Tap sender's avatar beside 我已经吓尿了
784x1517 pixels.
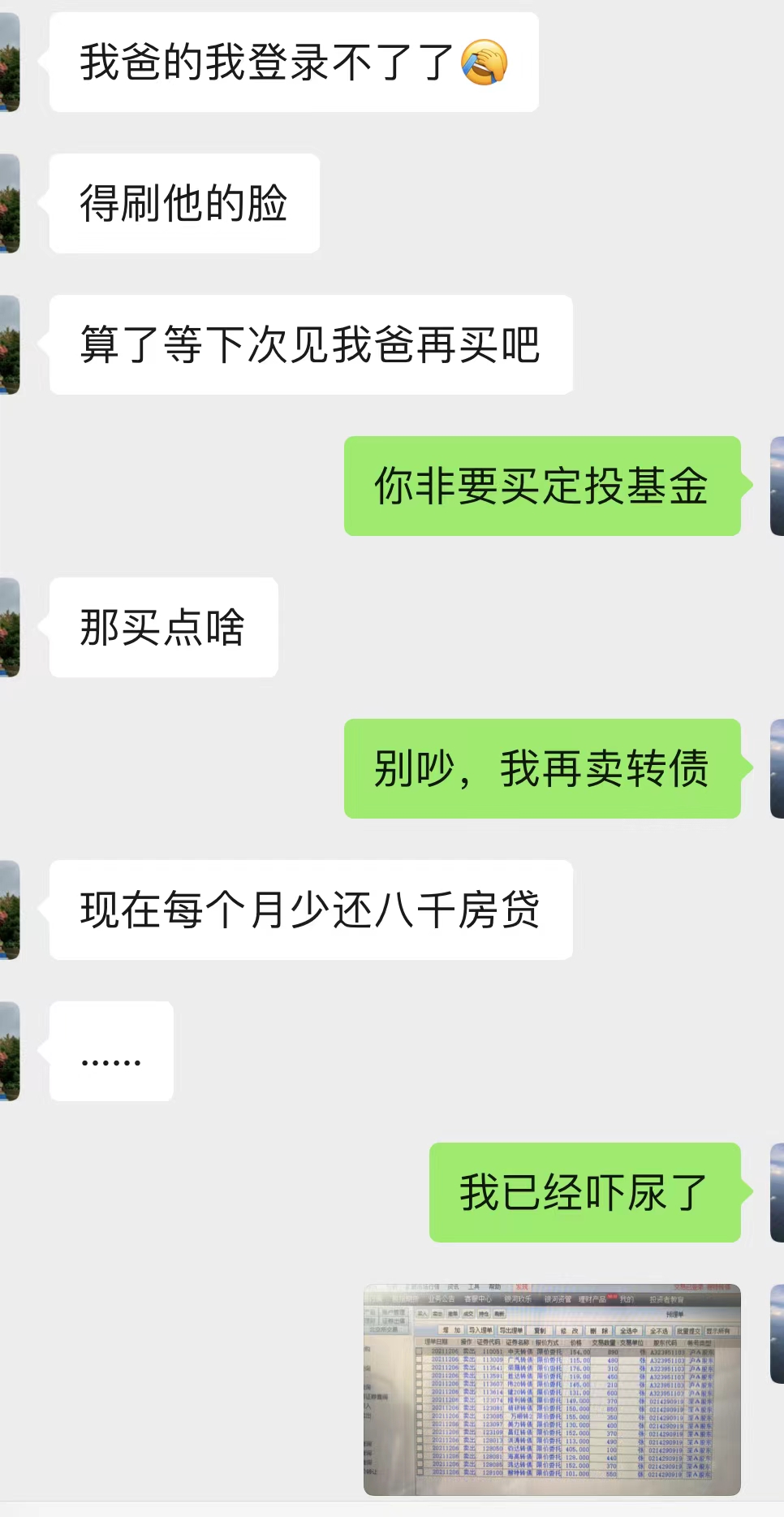pyautogui.click(x=777, y=1192)
